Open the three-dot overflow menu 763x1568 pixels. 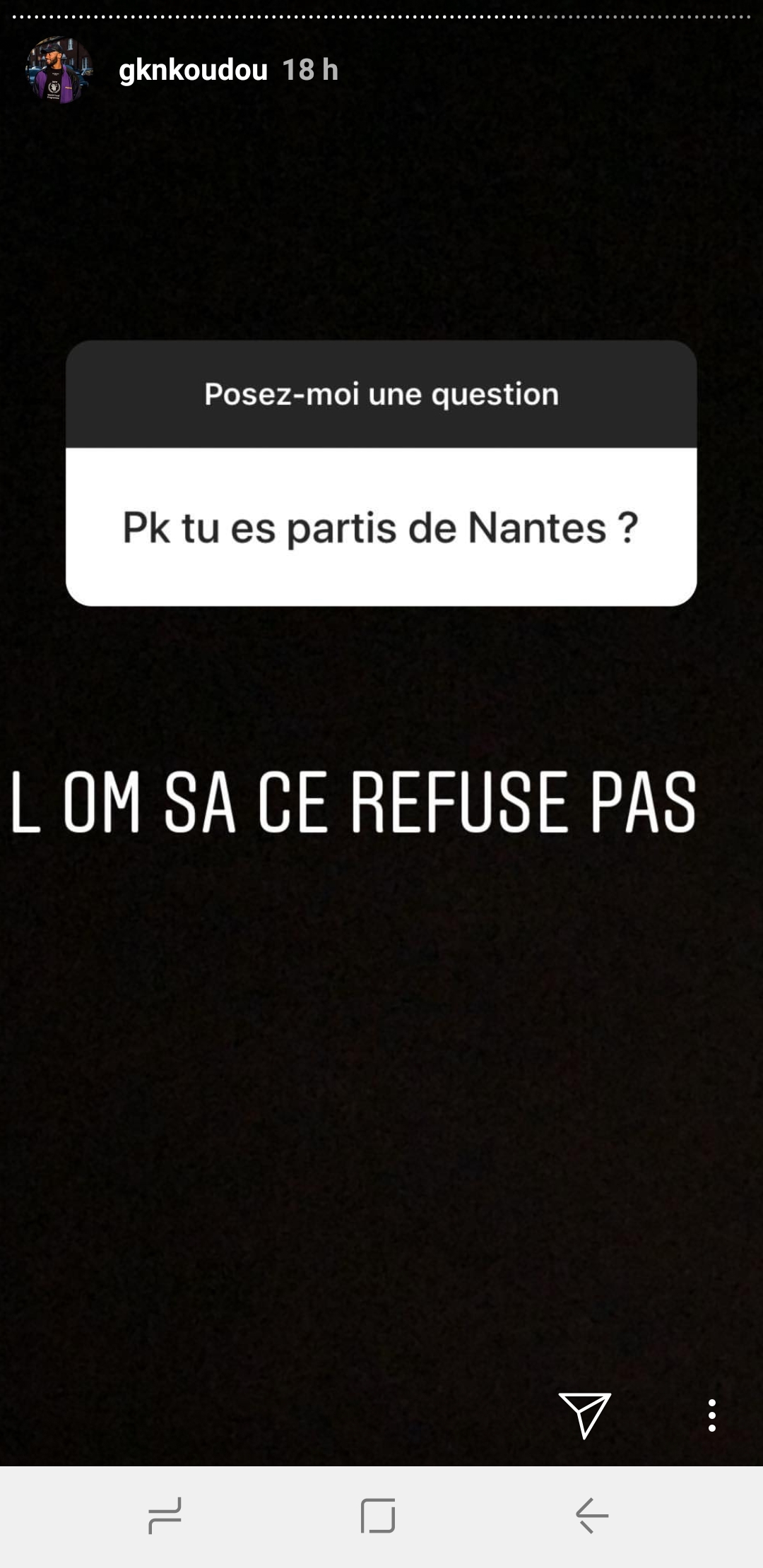point(712,1415)
